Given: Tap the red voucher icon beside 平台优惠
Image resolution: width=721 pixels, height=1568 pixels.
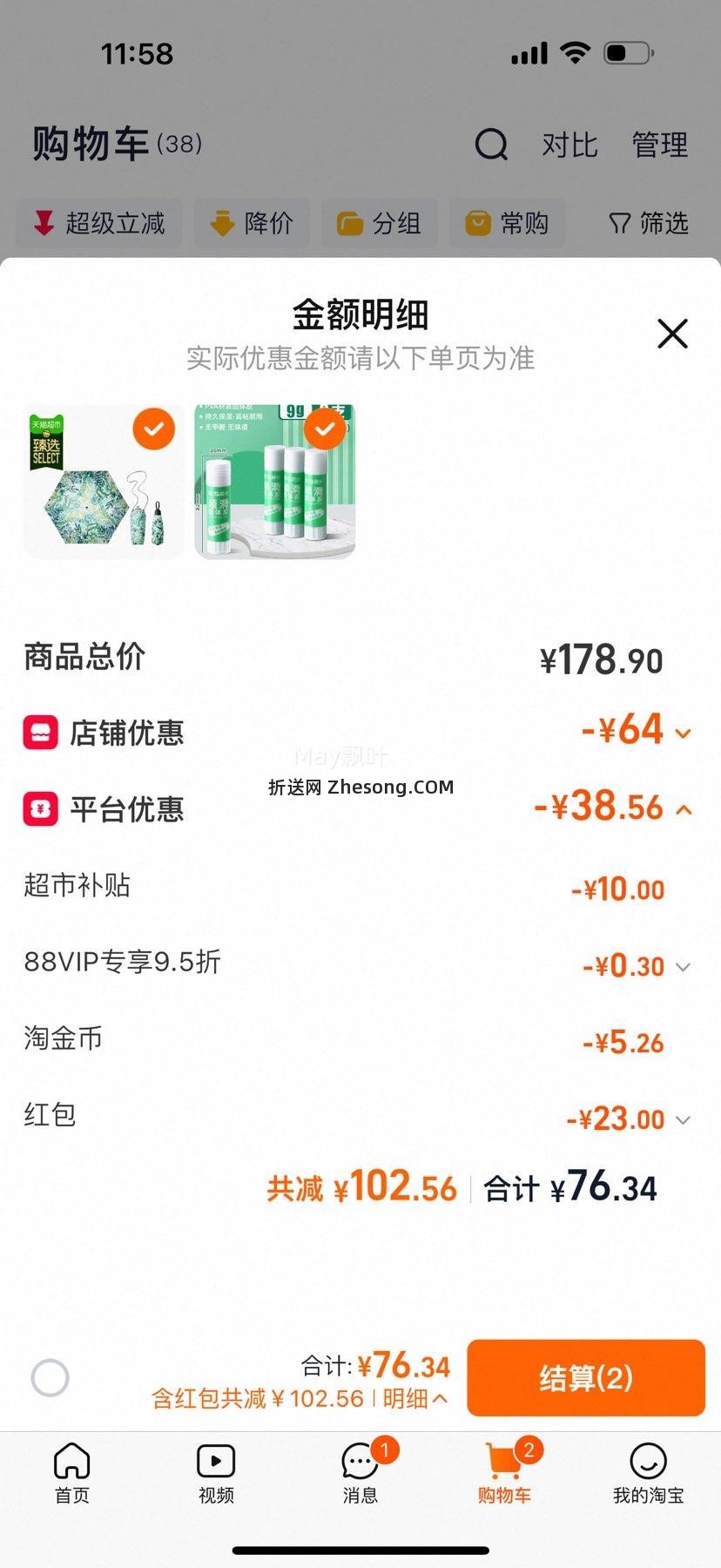Looking at the screenshot, I should [40, 809].
